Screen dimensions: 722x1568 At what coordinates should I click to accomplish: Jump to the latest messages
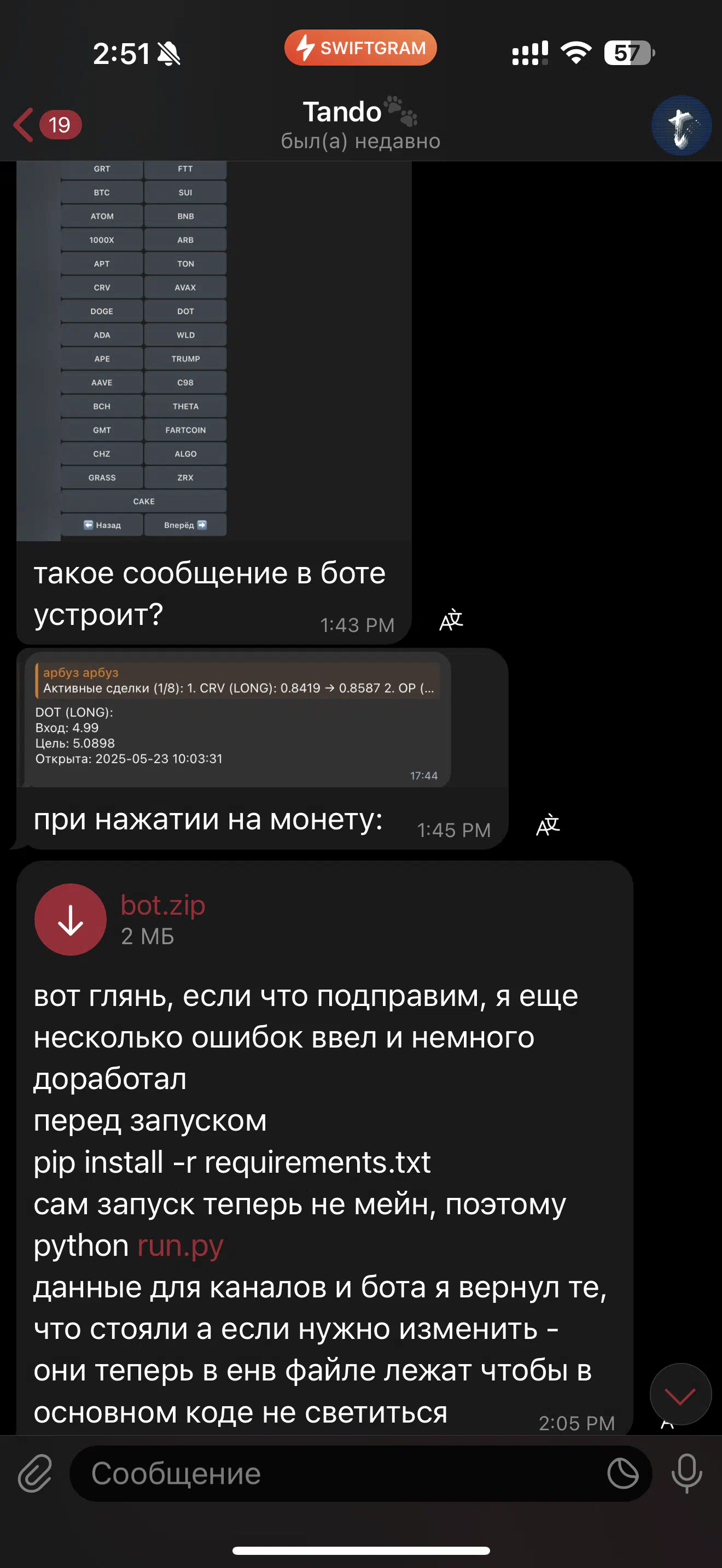click(680, 1394)
